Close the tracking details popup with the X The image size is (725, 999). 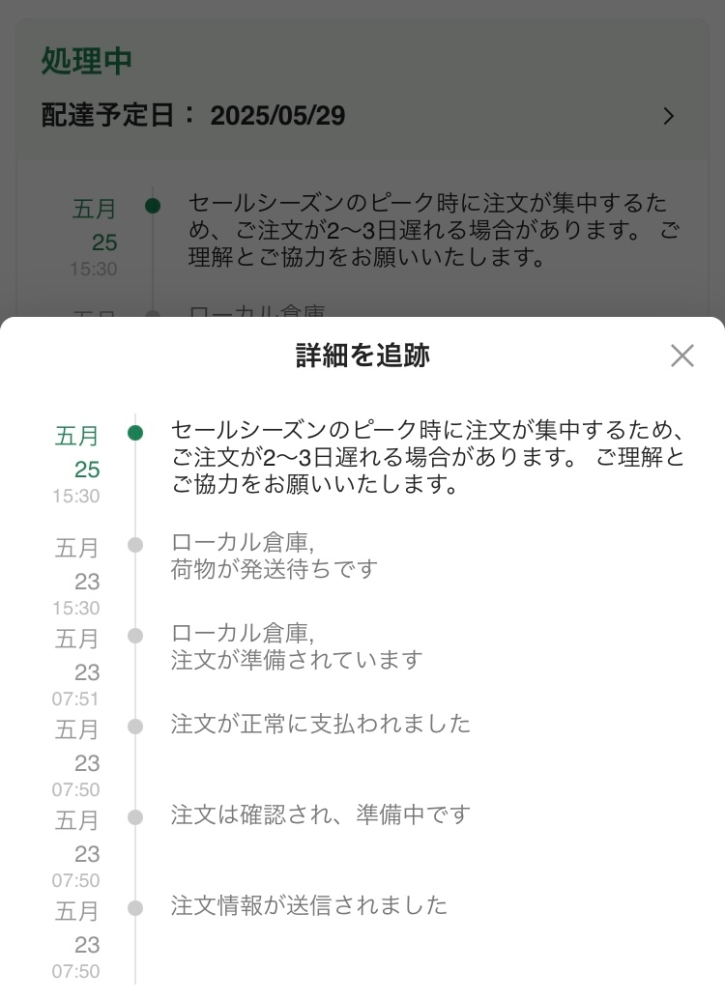click(682, 355)
